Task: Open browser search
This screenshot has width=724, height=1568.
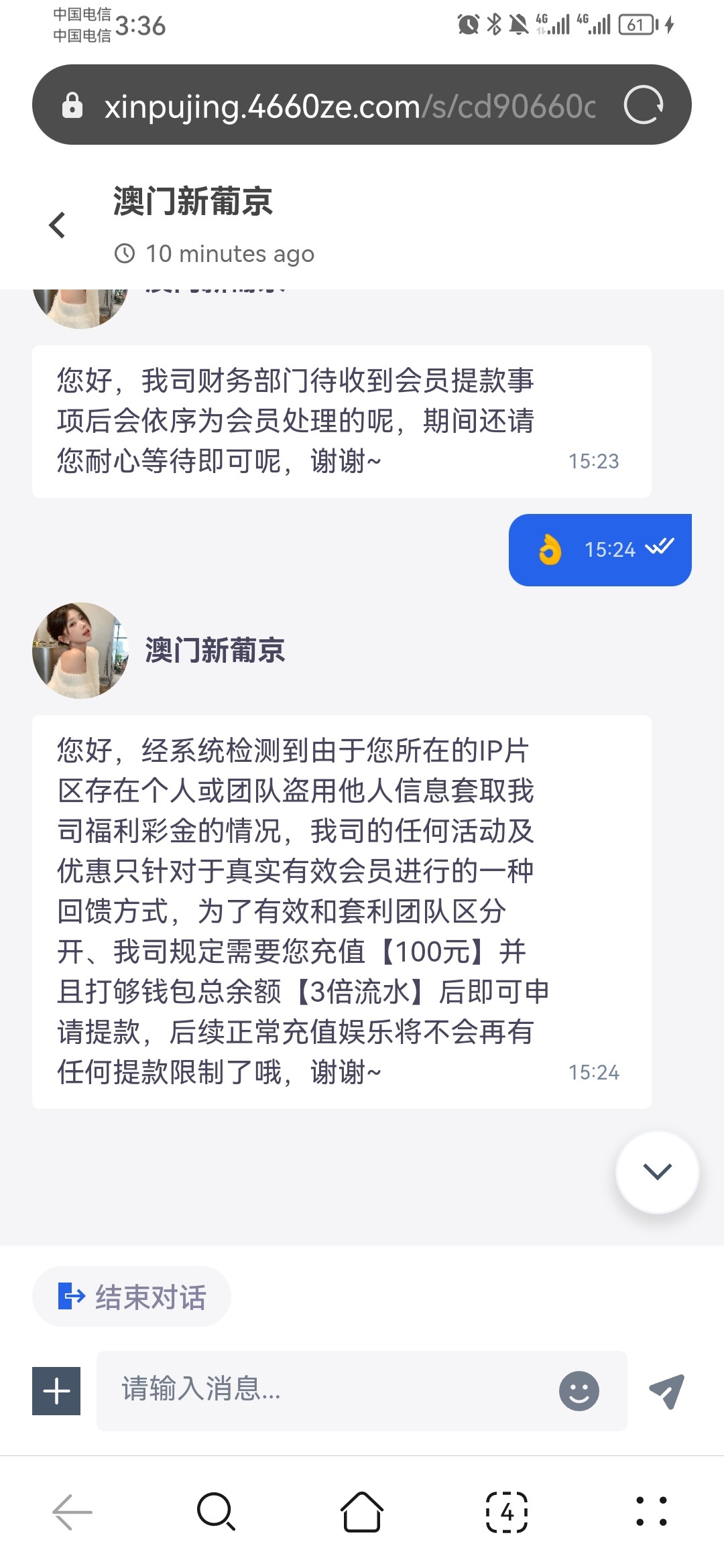Action: 216,1512
